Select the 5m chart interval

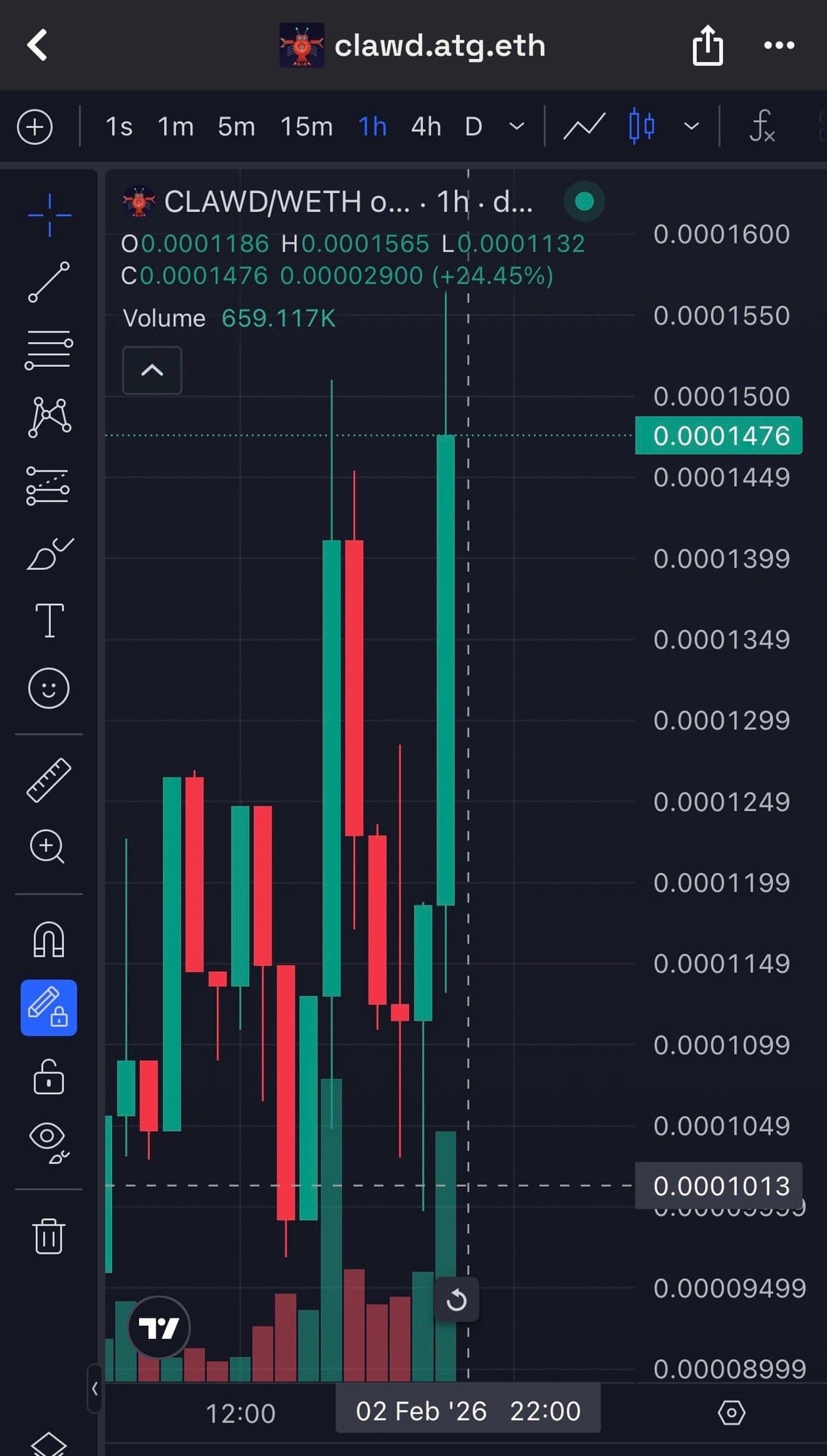(x=237, y=127)
